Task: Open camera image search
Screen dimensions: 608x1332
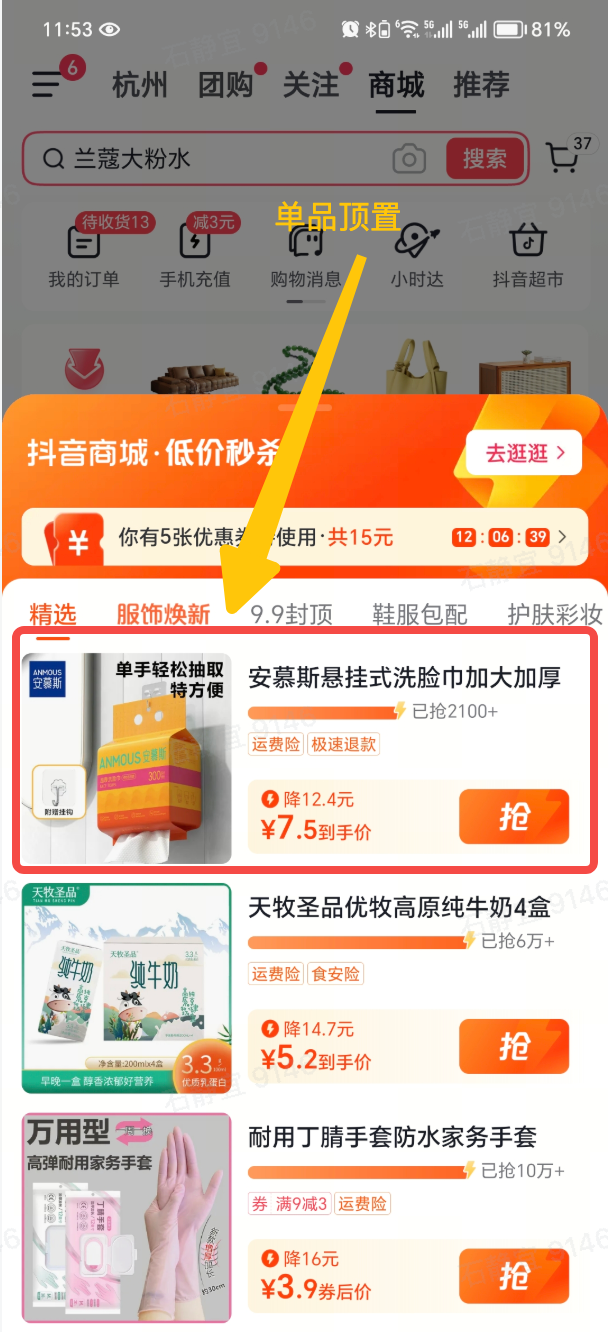Action: 409,158
